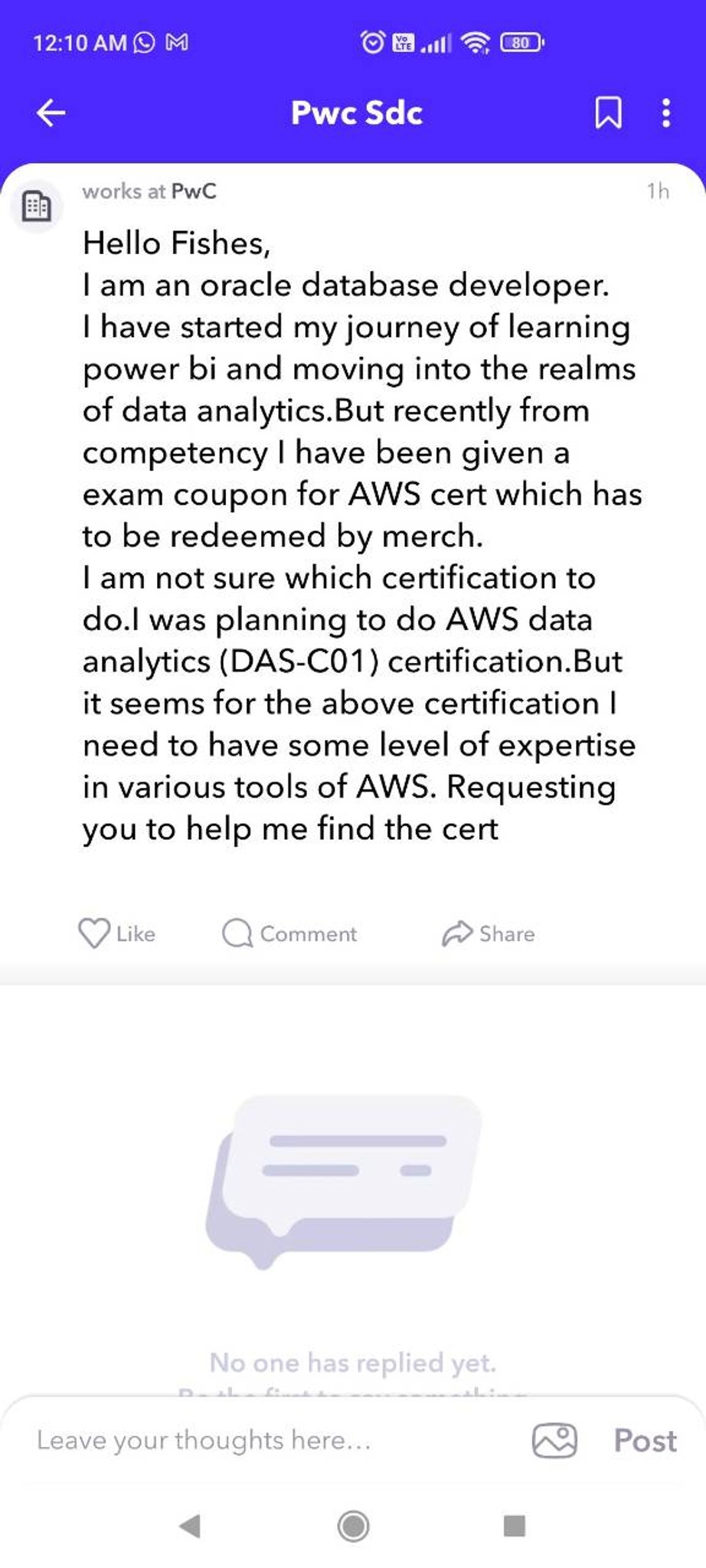Open the three-dot overflow menu

click(x=666, y=113)
